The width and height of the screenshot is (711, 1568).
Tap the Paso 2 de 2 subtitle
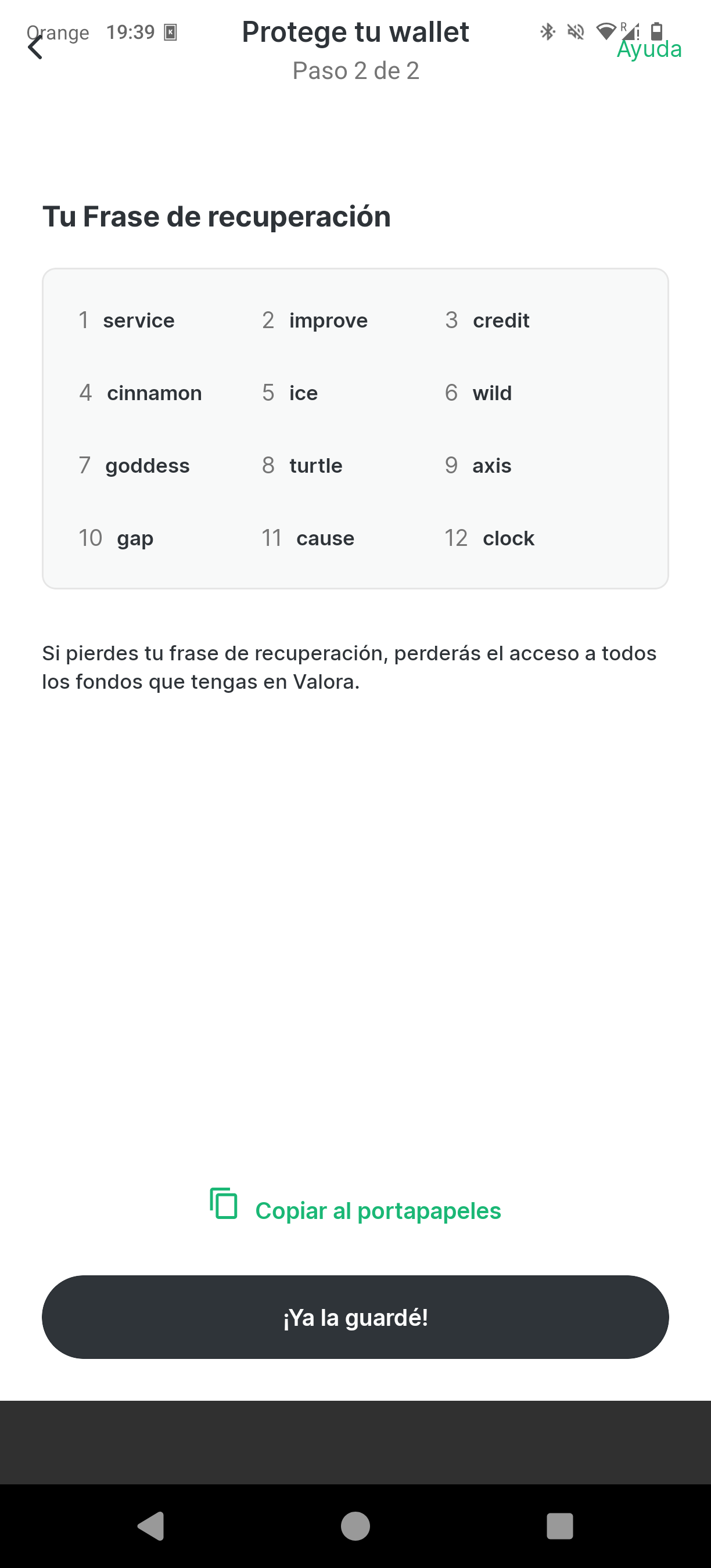click(x=355, y=71)
